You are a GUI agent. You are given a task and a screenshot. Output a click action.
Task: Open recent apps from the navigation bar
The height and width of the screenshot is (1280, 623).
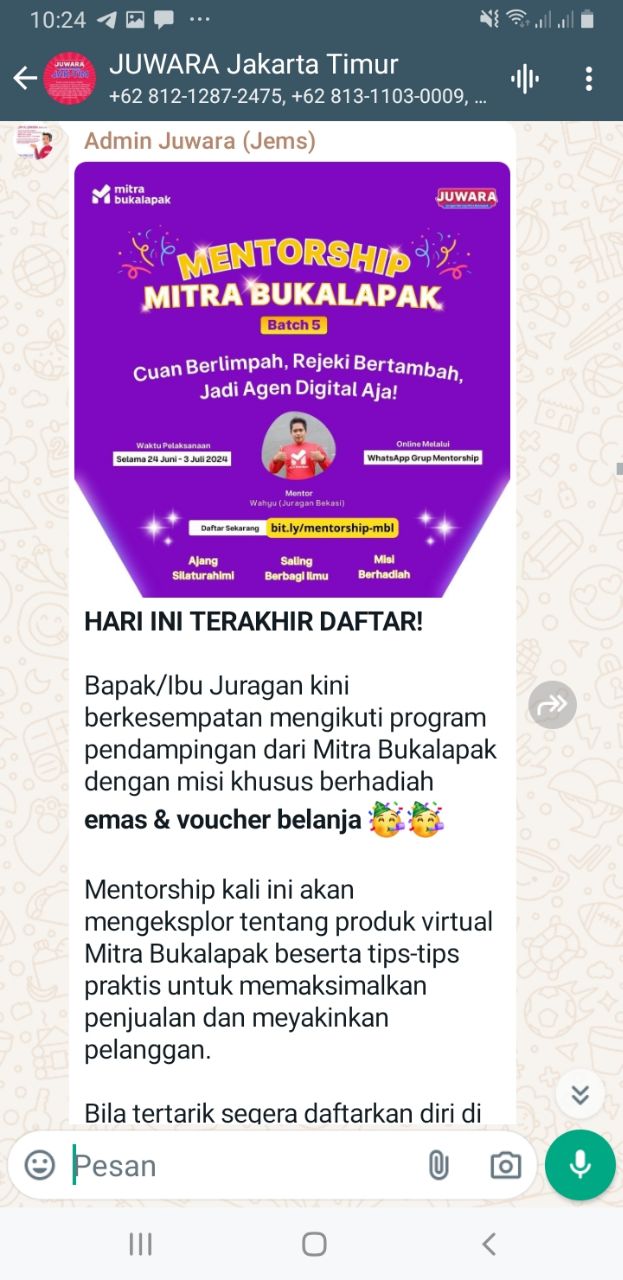(x=141, y=1244)
